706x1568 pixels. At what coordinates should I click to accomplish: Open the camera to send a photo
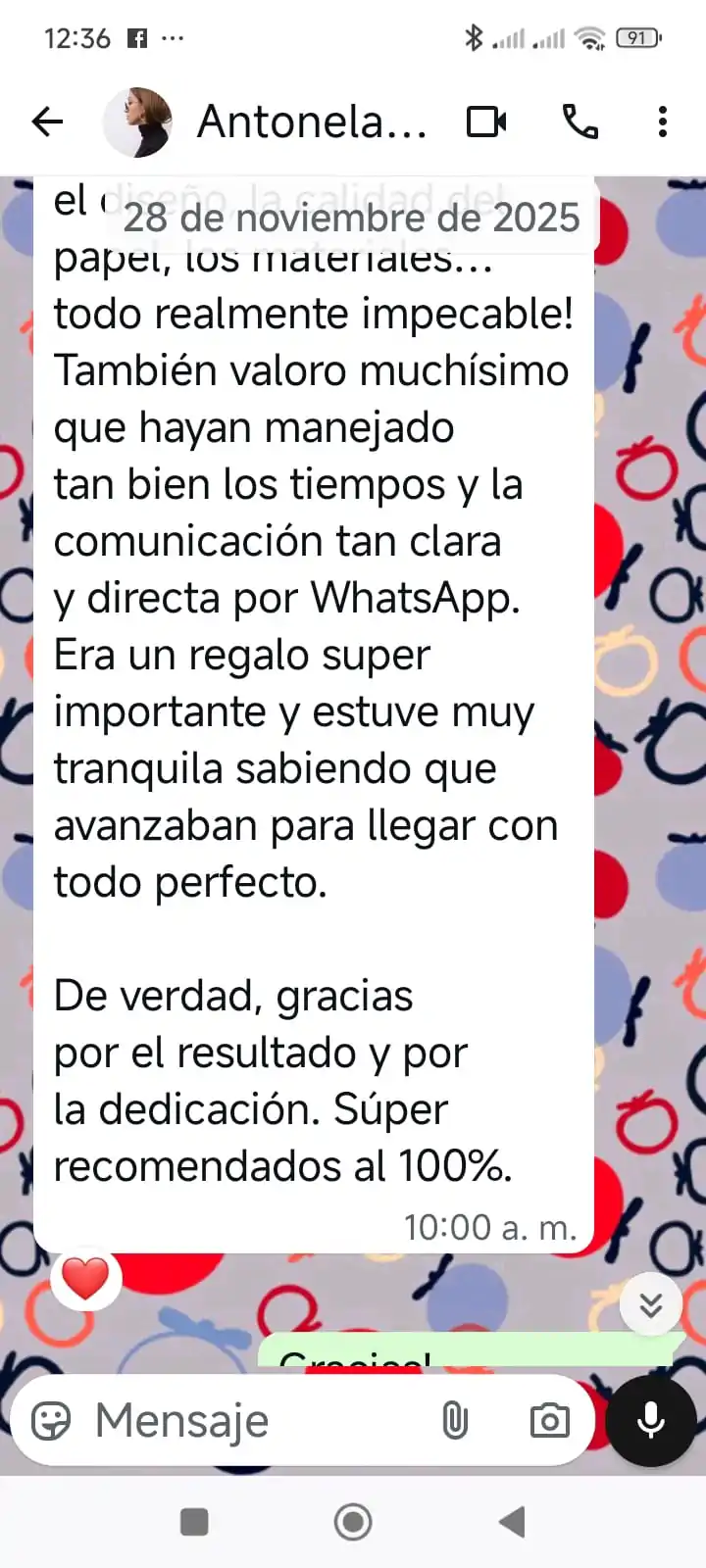[x=549, y=1420]
